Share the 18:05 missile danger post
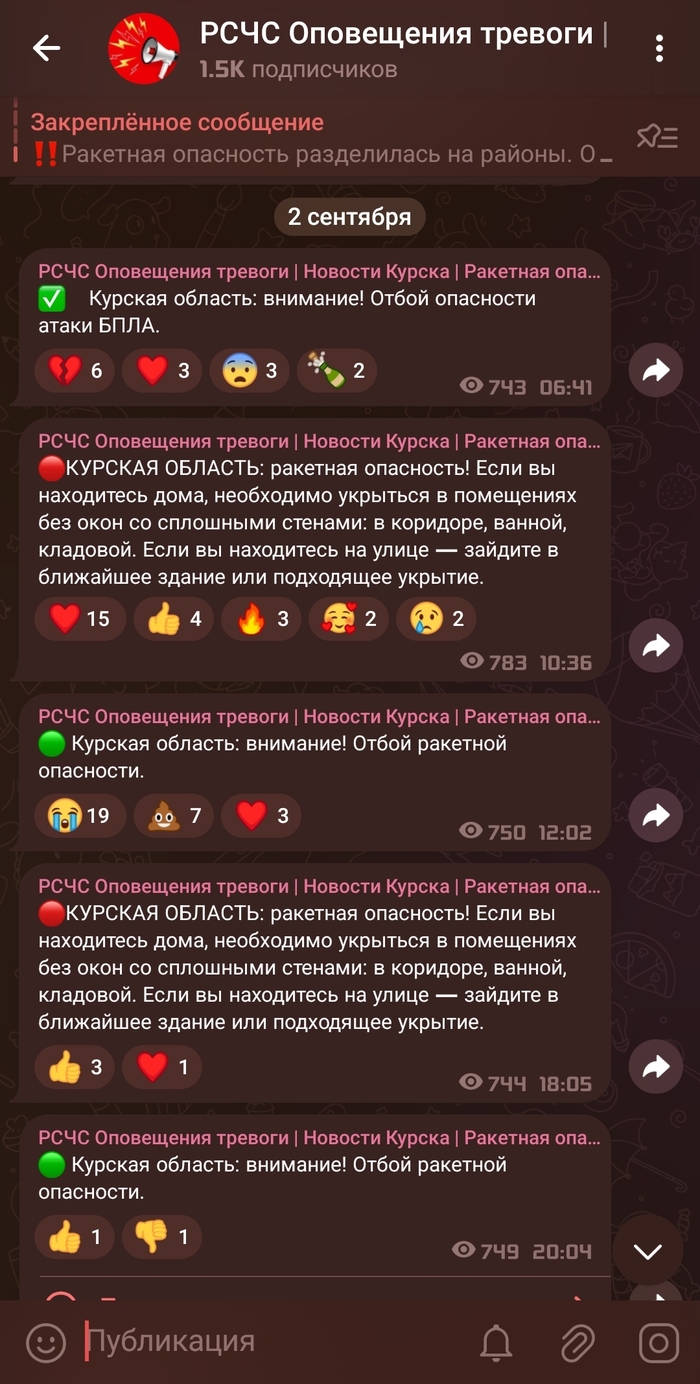The image size is (700, 1384). click(x=655, y=1067)
